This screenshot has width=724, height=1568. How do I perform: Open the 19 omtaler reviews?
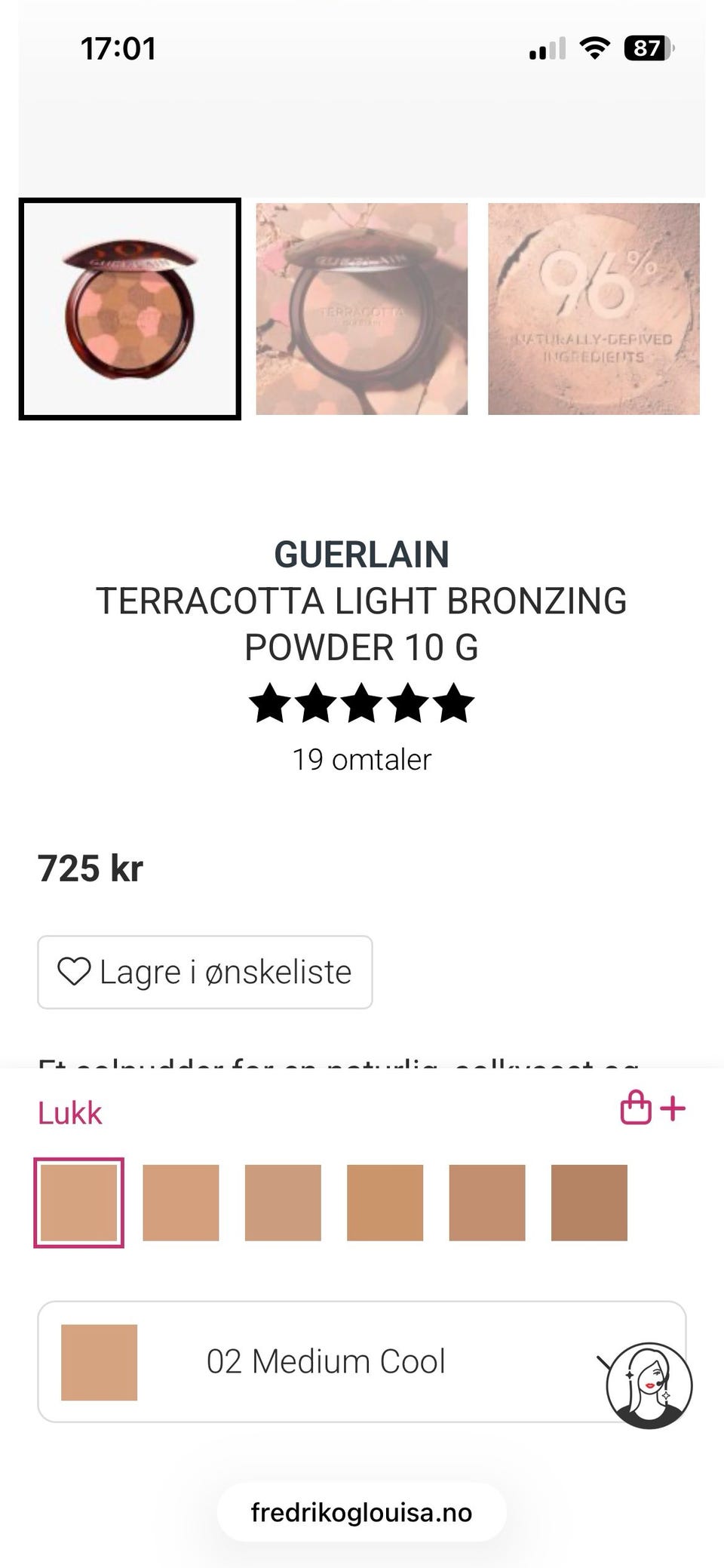coord(362,759)
